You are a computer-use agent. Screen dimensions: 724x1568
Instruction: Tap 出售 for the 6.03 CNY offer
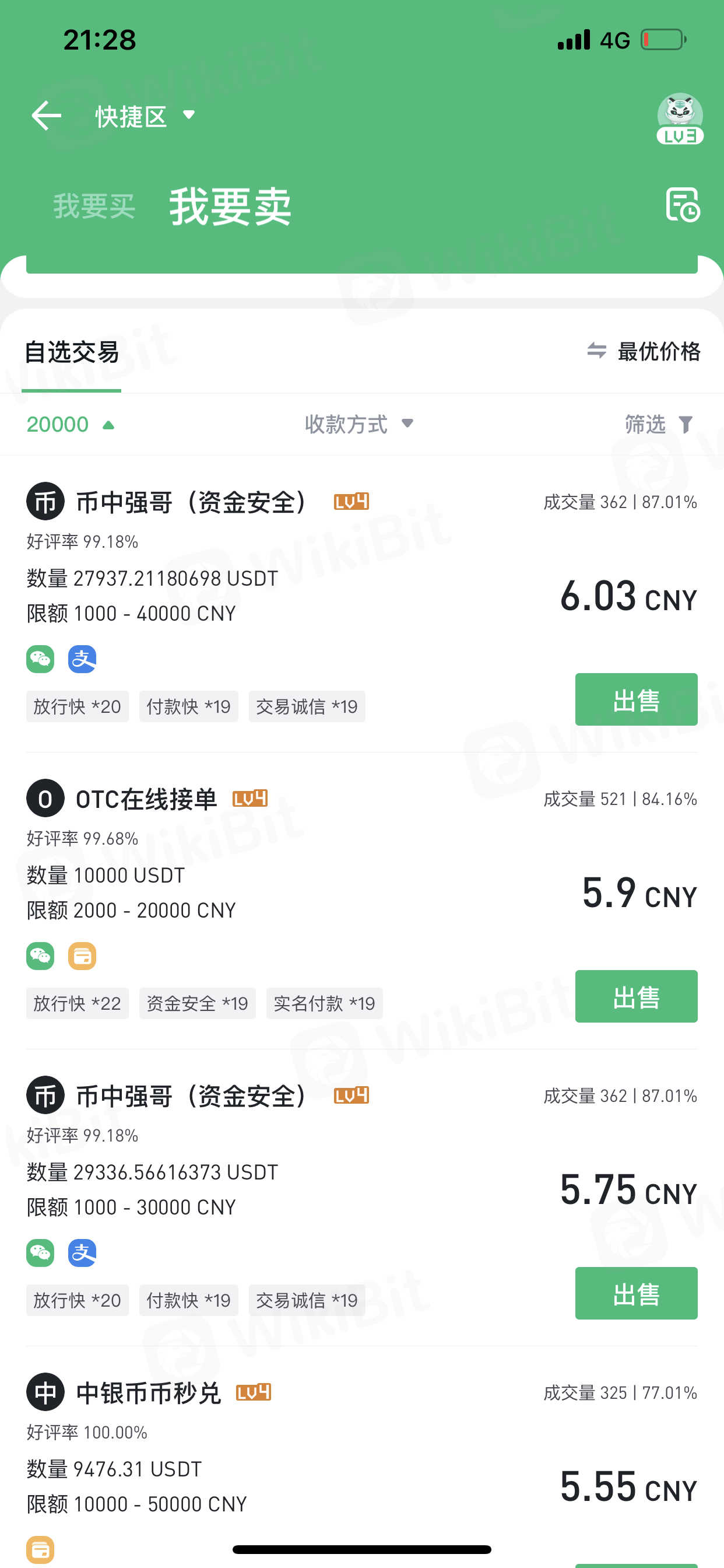(x=636, y=699)
